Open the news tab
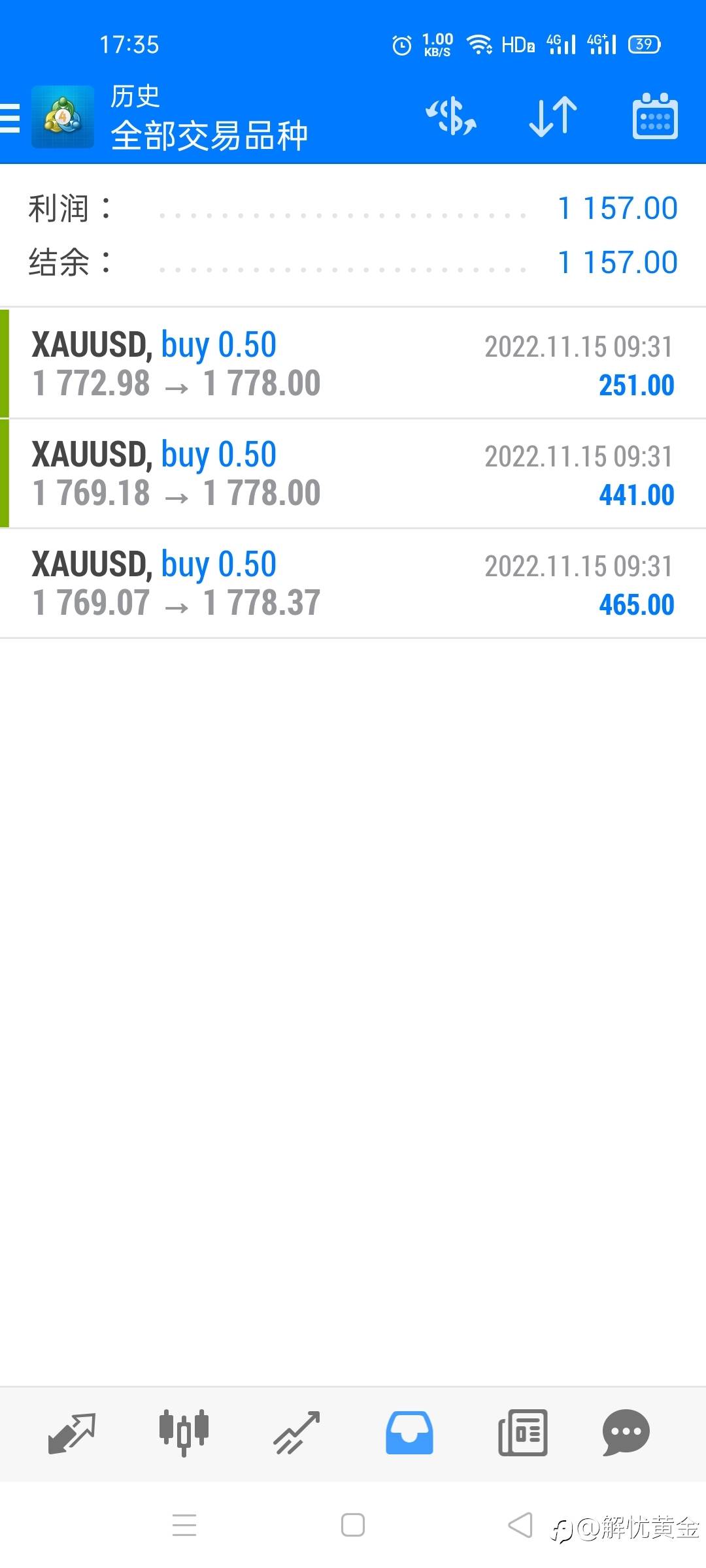 coord(522,1433)
